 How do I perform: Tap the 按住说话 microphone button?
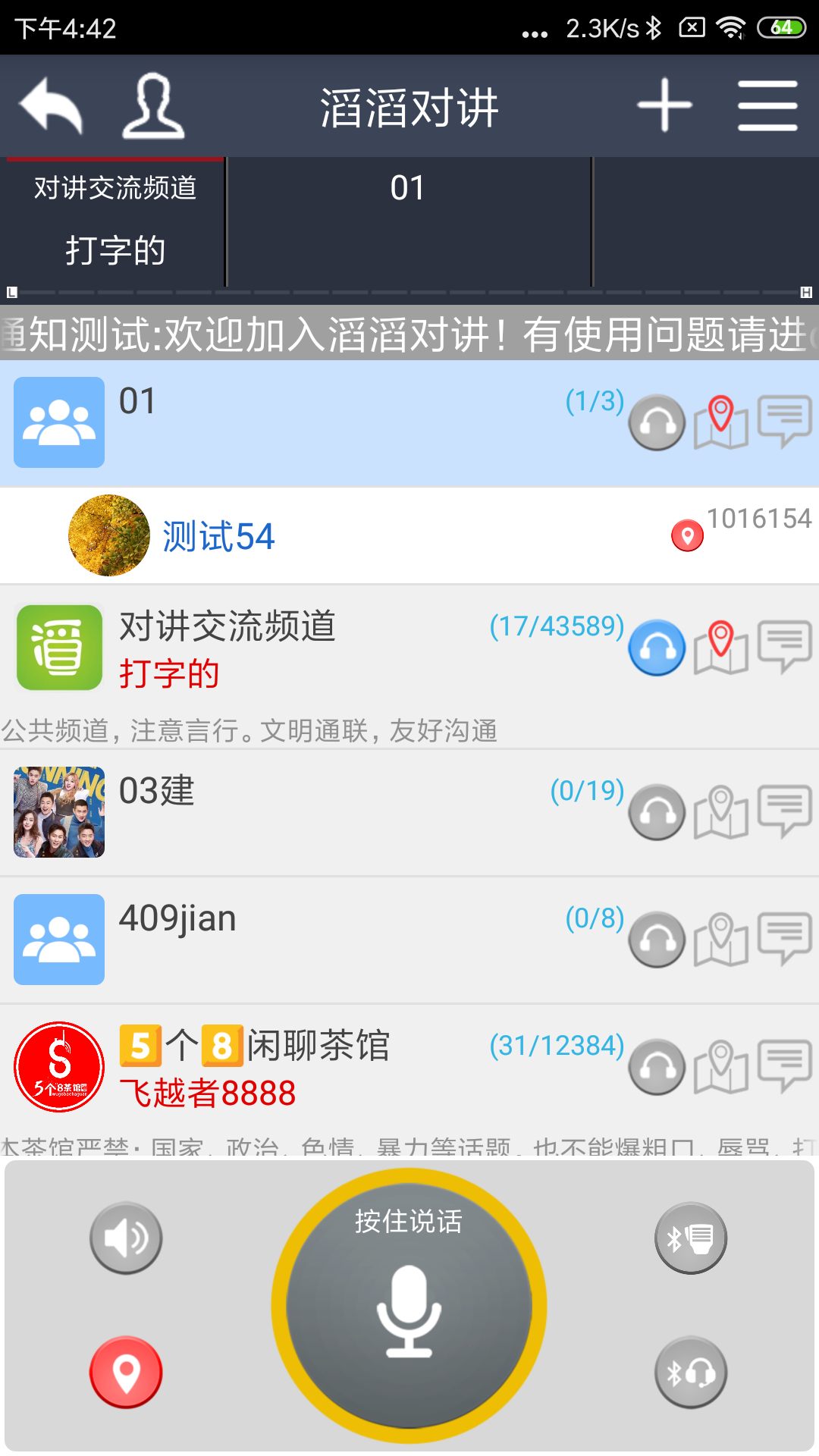(x=409, y=1305)
